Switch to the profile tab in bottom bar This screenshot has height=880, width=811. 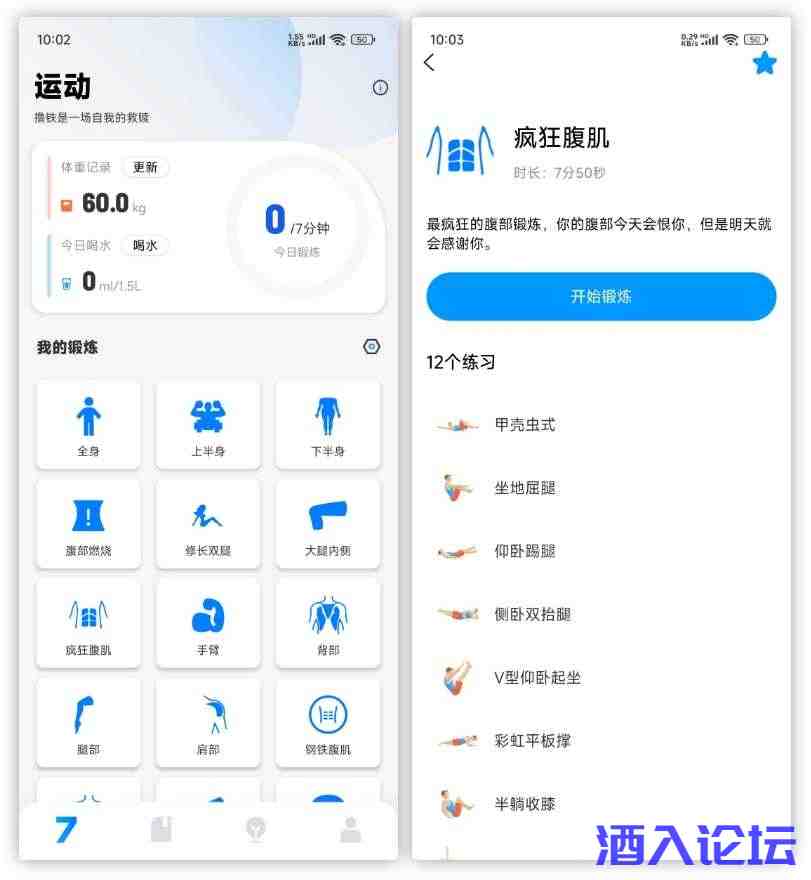click(x=350, y=829)
